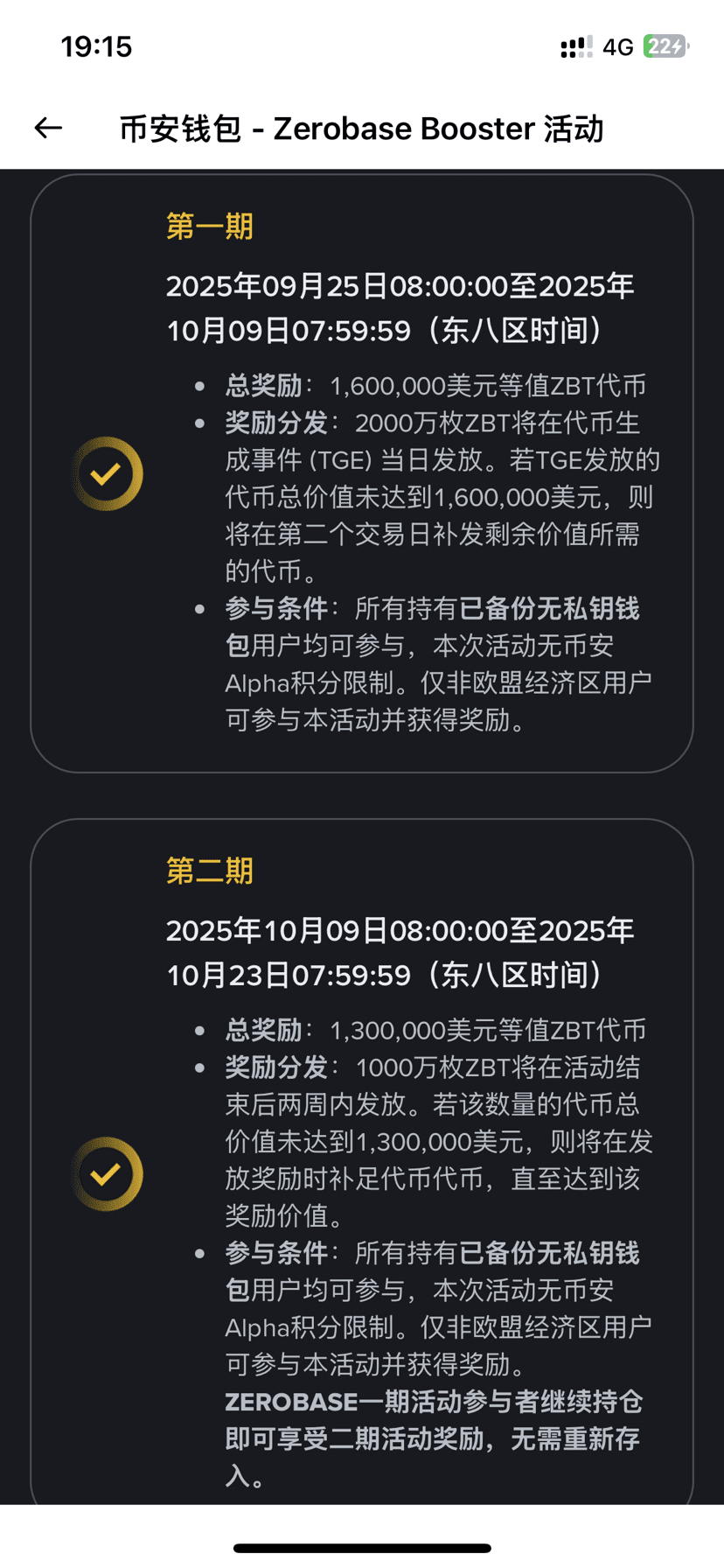Image resolution: width=724 pixels, height=1568 pixels.
Task: Go back using the top arrow
Action: [48, 129]
